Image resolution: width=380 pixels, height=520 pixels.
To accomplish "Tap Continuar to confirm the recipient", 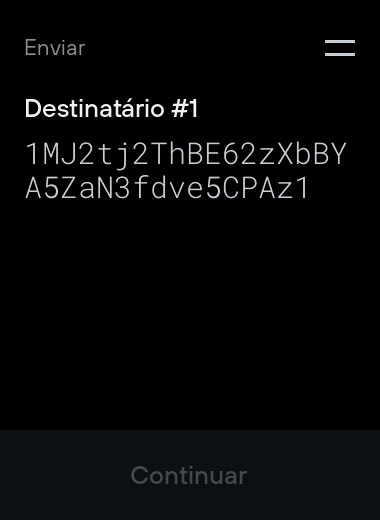I will [189, 475].
